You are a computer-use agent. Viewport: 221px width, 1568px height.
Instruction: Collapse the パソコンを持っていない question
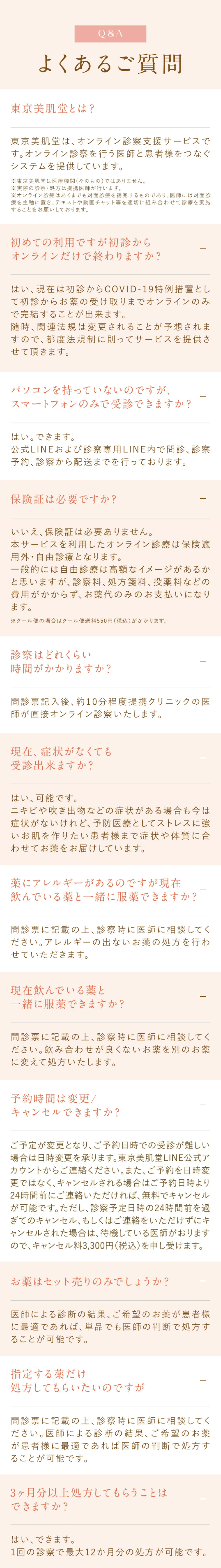click(x=203, y=396)
